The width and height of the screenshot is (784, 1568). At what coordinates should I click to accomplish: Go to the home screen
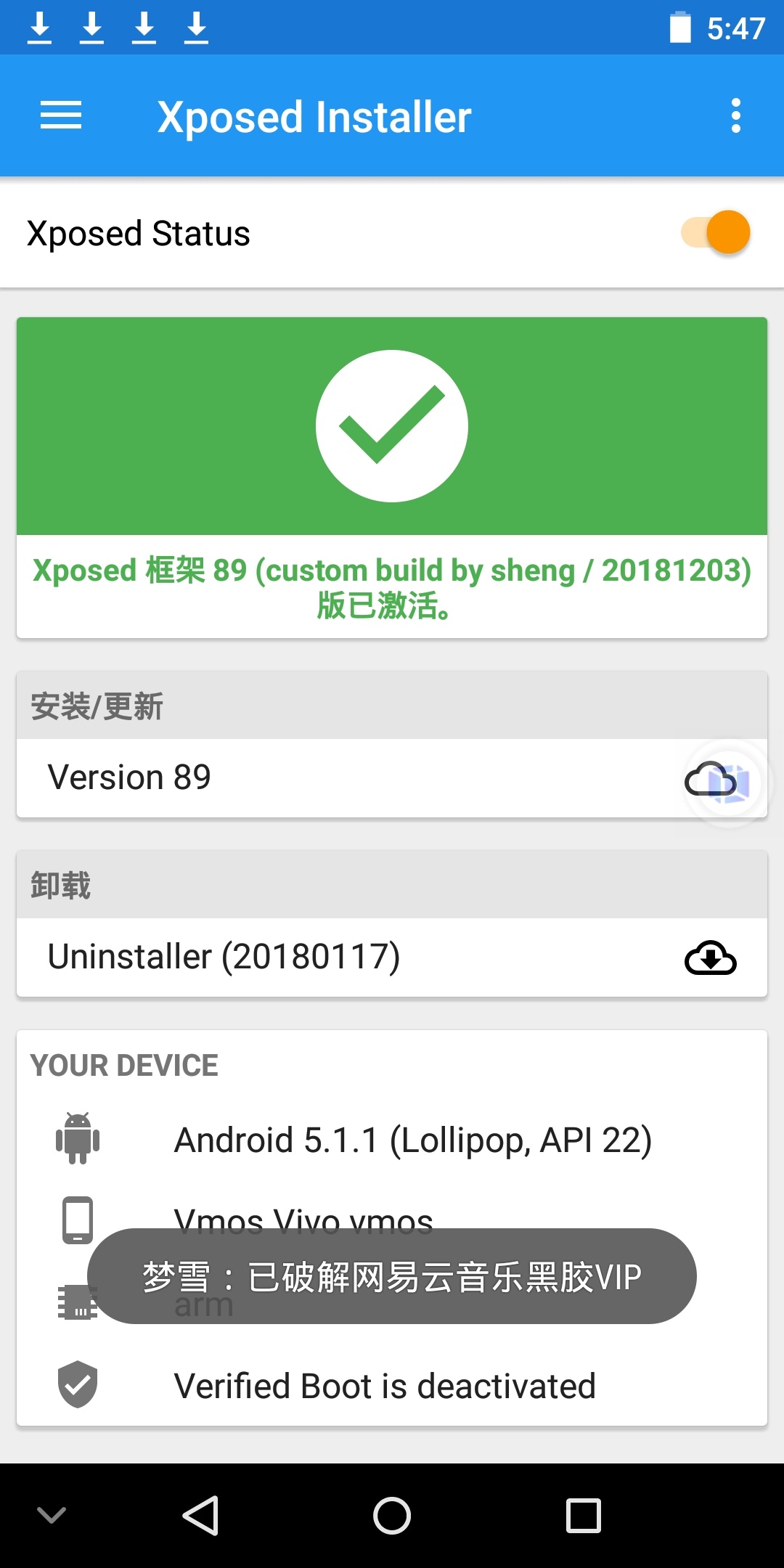click(x=392, y=1516)
